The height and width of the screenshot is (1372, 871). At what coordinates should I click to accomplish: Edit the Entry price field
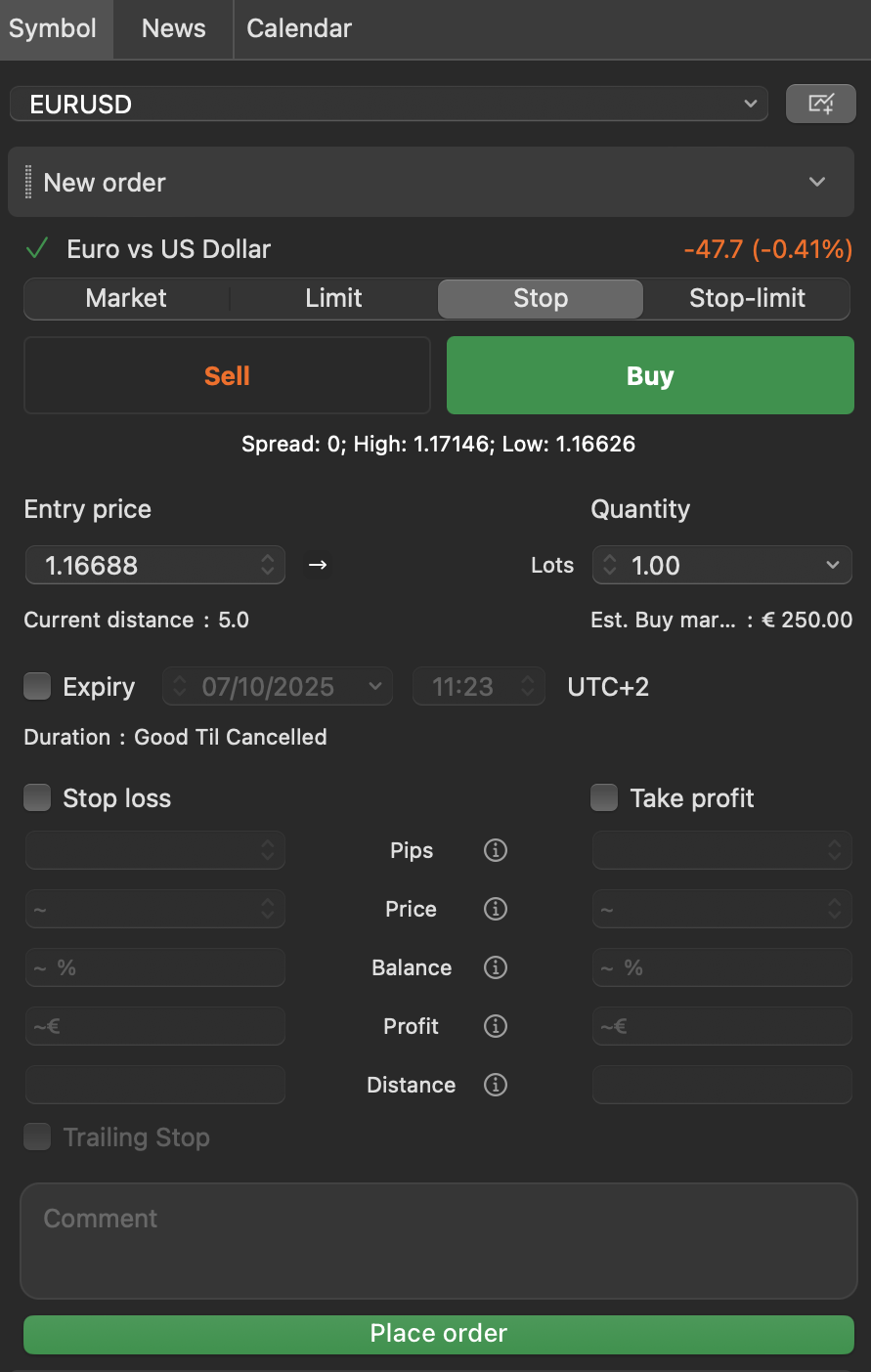(x=147, y=565)
